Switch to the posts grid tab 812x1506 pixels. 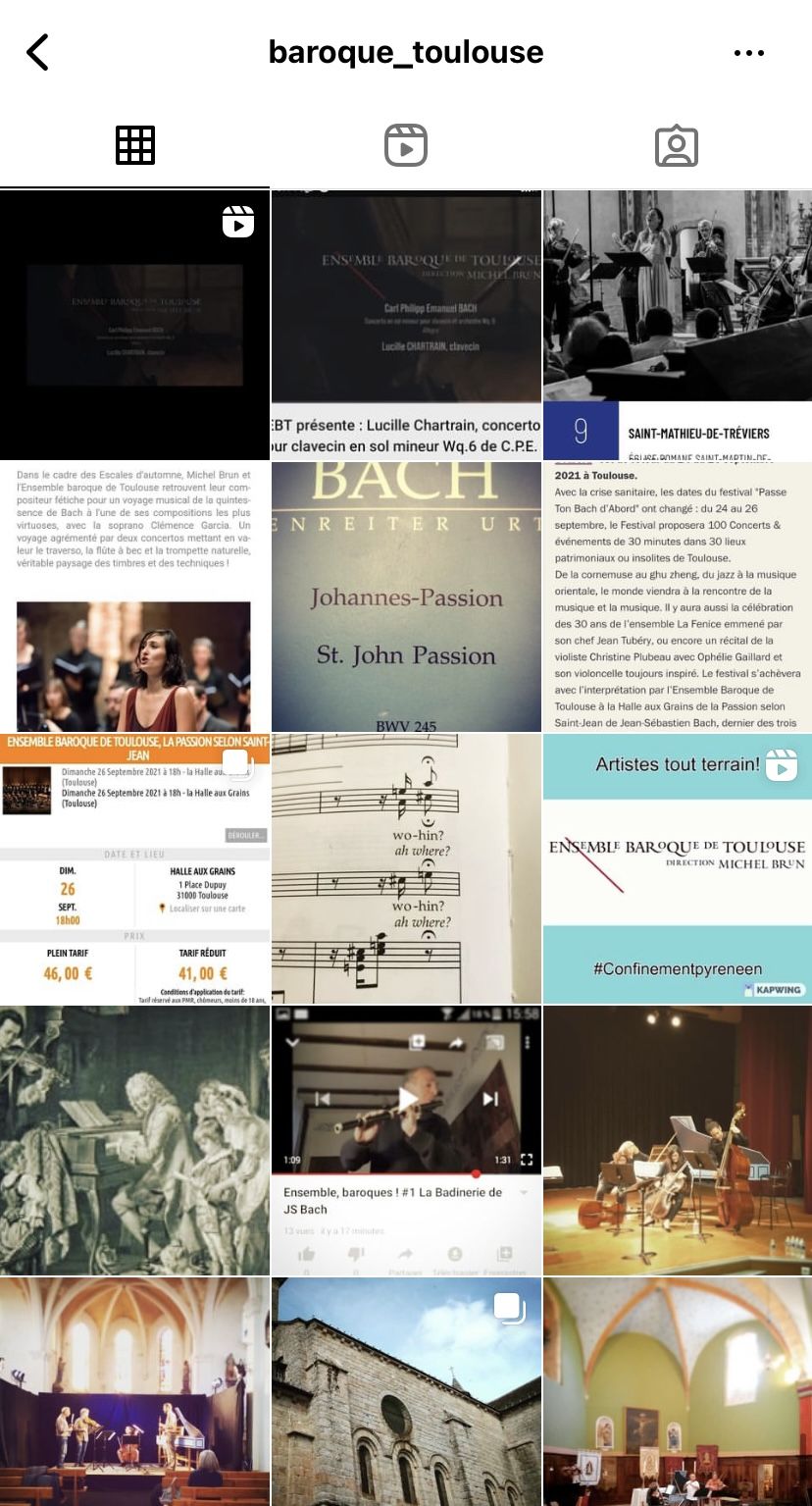point(135,146)
